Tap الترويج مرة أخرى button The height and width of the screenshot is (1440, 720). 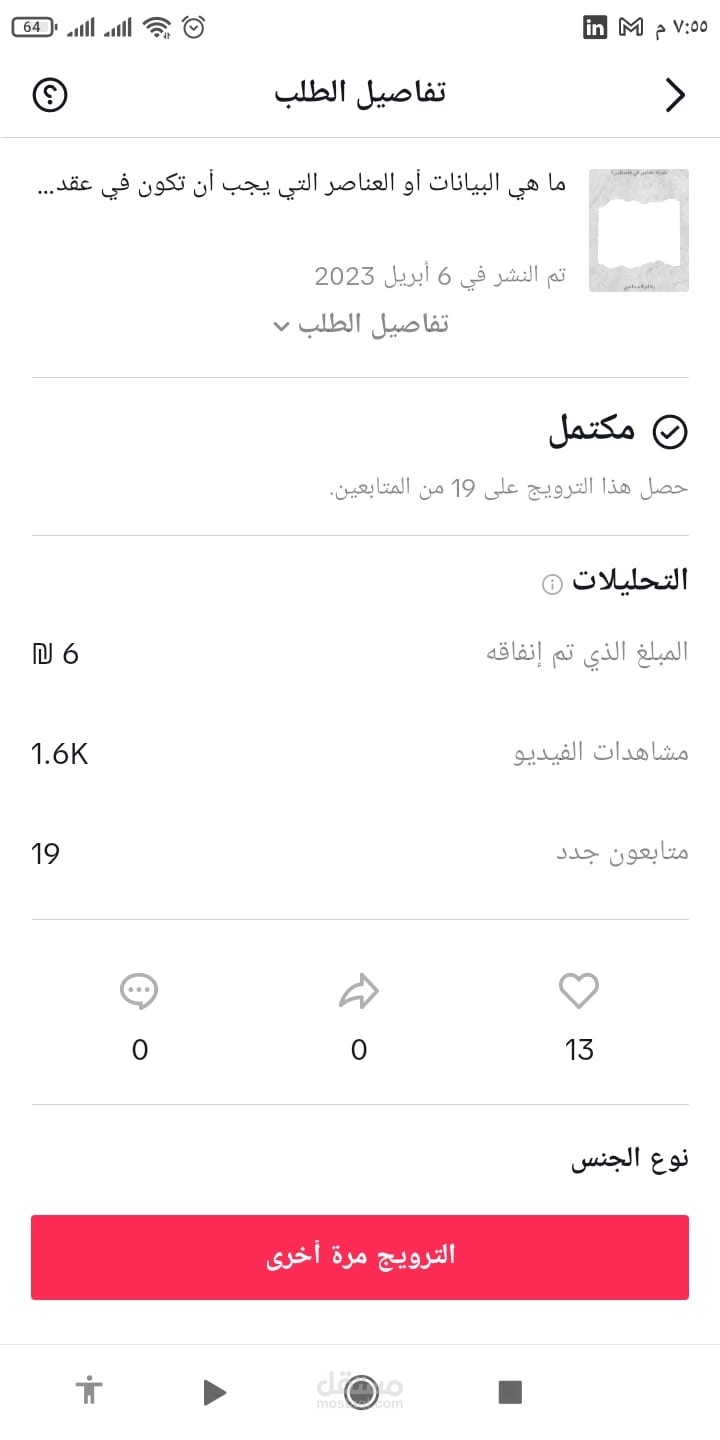pyautogui.click(x=360, y=1257)
